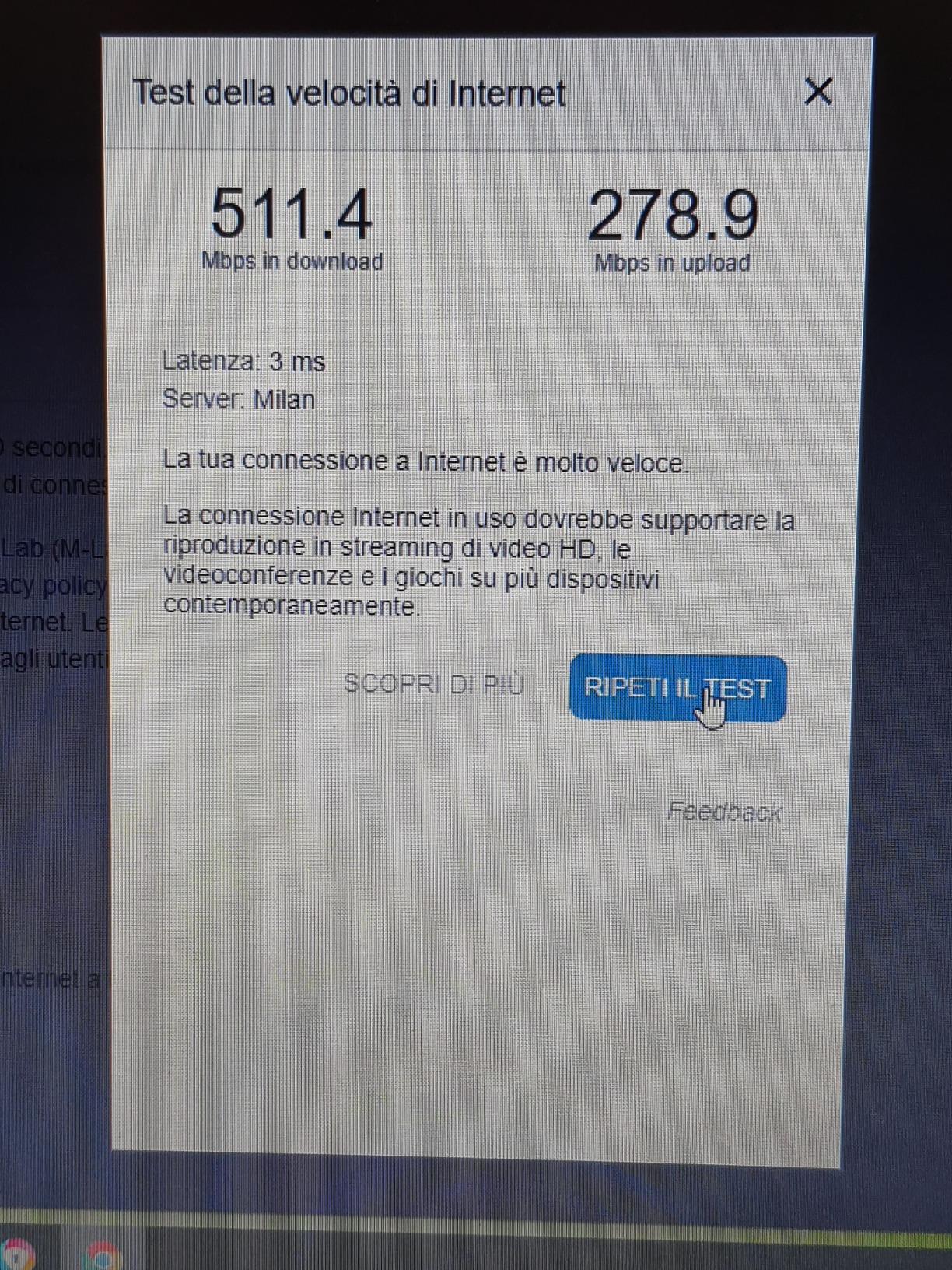Open the privacy policy link behind the dialog
This screenshot has height=1270, width=952.
[47, 584]
